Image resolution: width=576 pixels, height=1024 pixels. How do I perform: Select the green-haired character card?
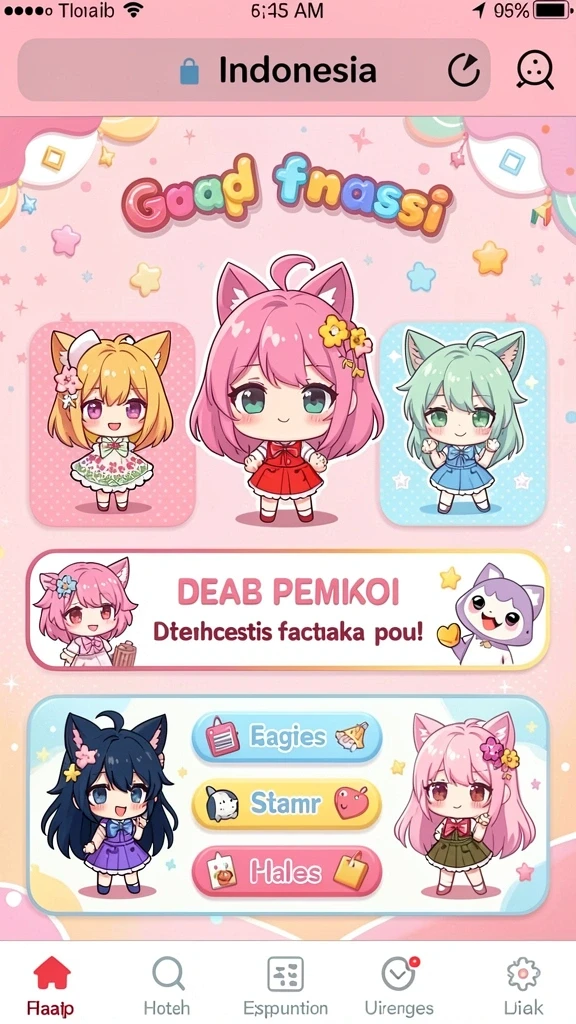tap(462, 424)
